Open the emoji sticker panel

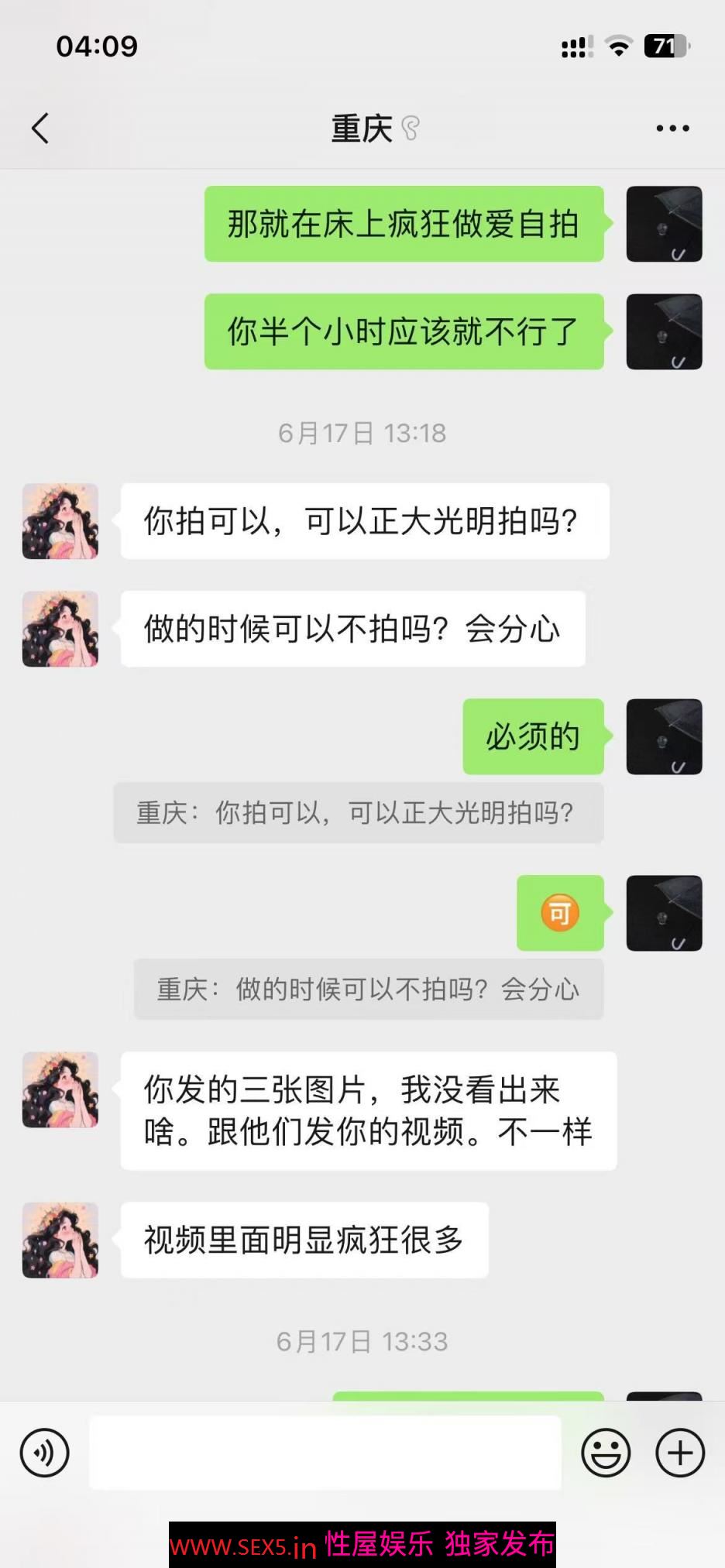[606, 1453]
